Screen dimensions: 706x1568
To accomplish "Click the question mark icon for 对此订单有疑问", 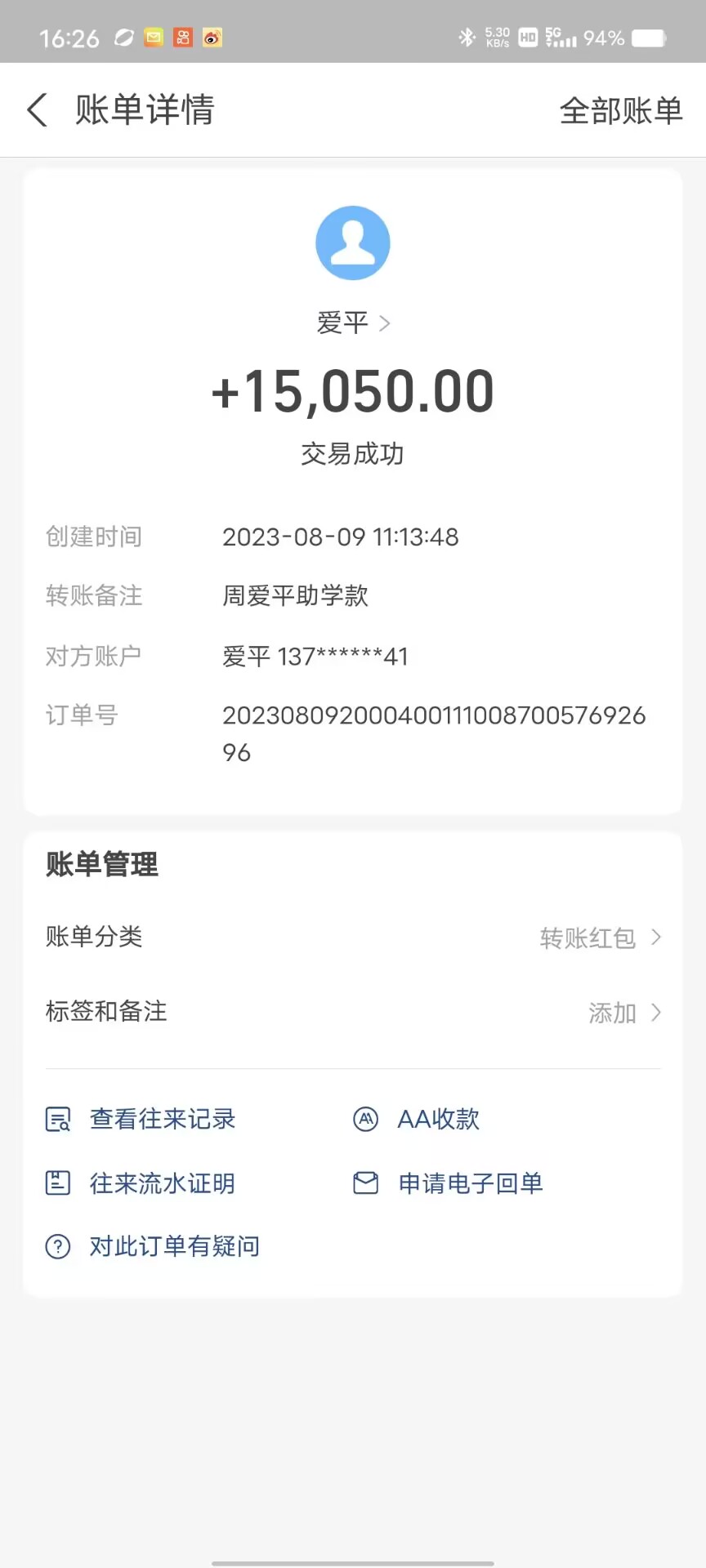I will click(56, 1245).
